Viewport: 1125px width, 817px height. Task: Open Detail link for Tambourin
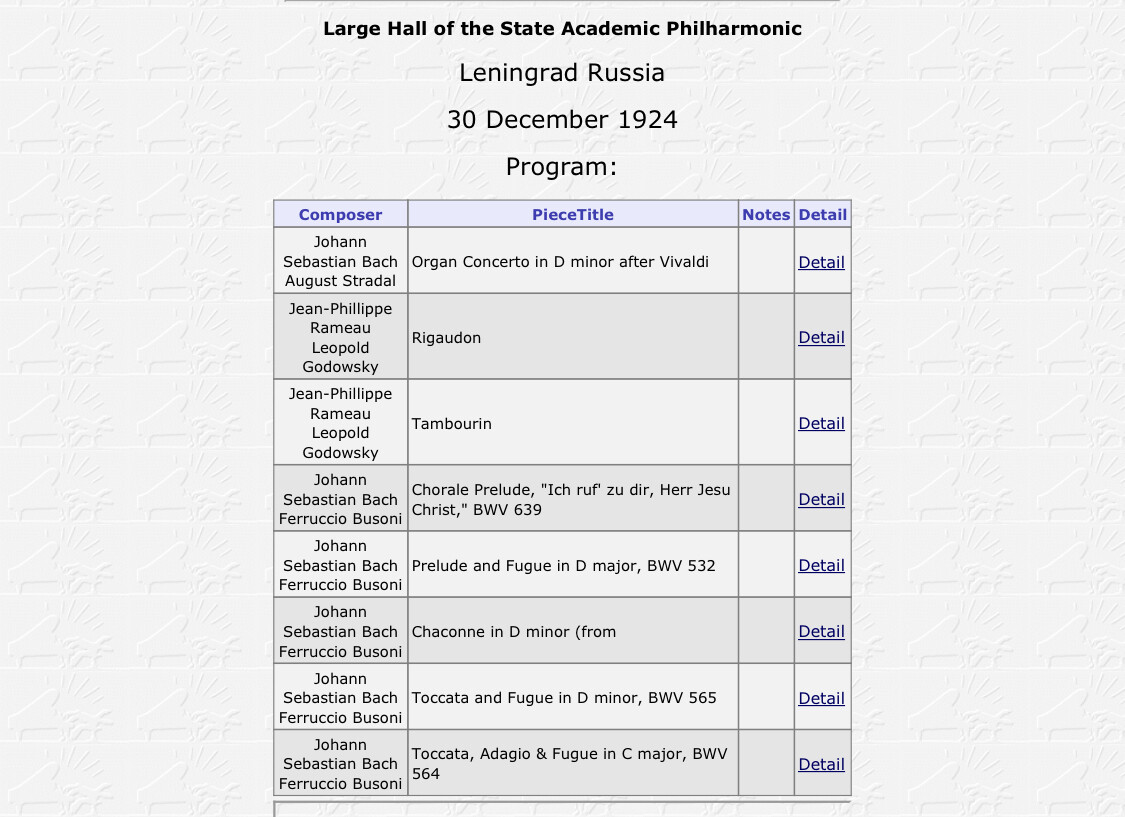[x=821, y=423]
